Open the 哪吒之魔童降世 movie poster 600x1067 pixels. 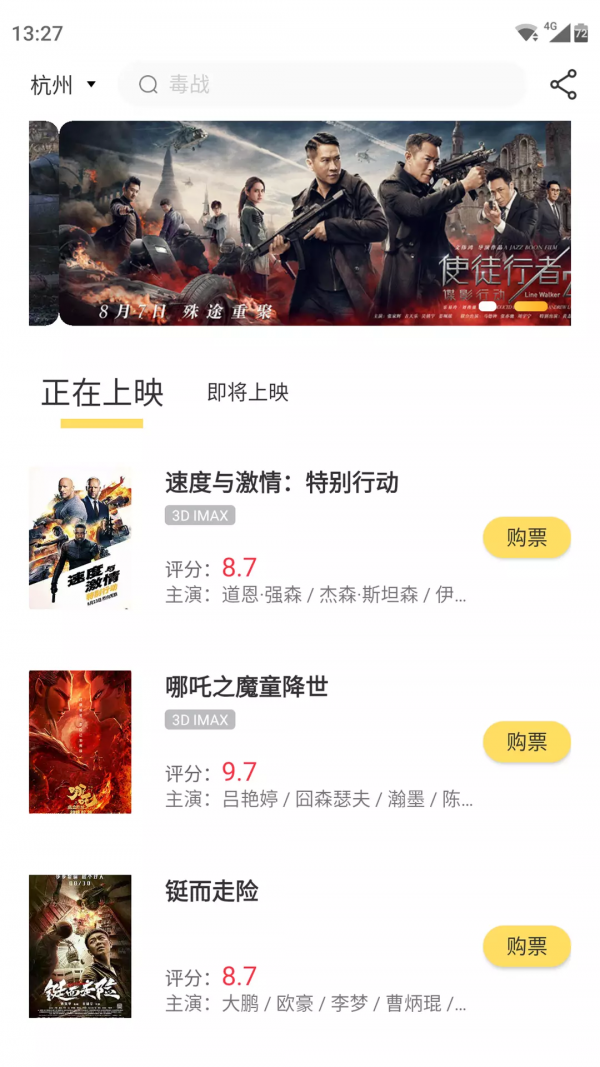[x=80, y=741]
